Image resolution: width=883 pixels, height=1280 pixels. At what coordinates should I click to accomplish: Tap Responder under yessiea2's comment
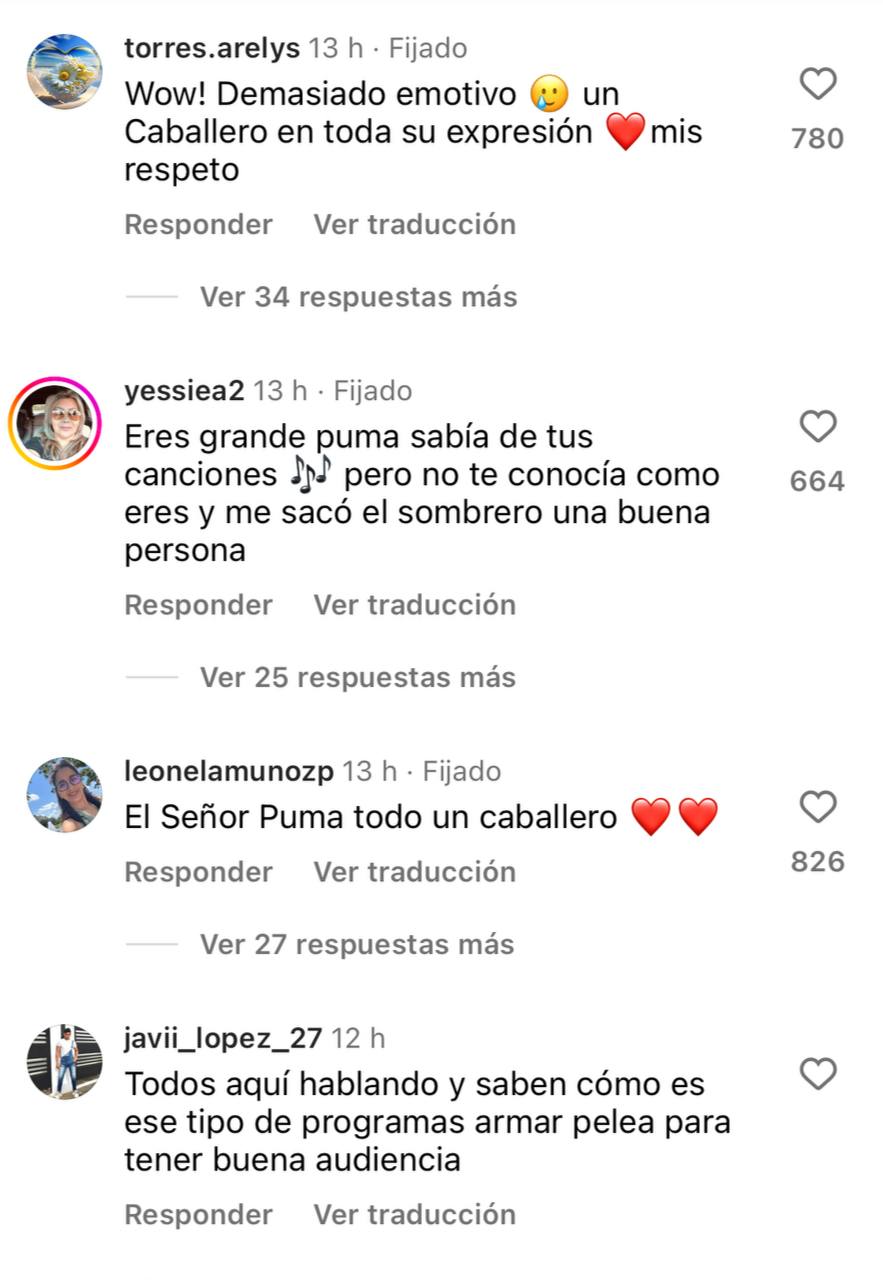198,605
